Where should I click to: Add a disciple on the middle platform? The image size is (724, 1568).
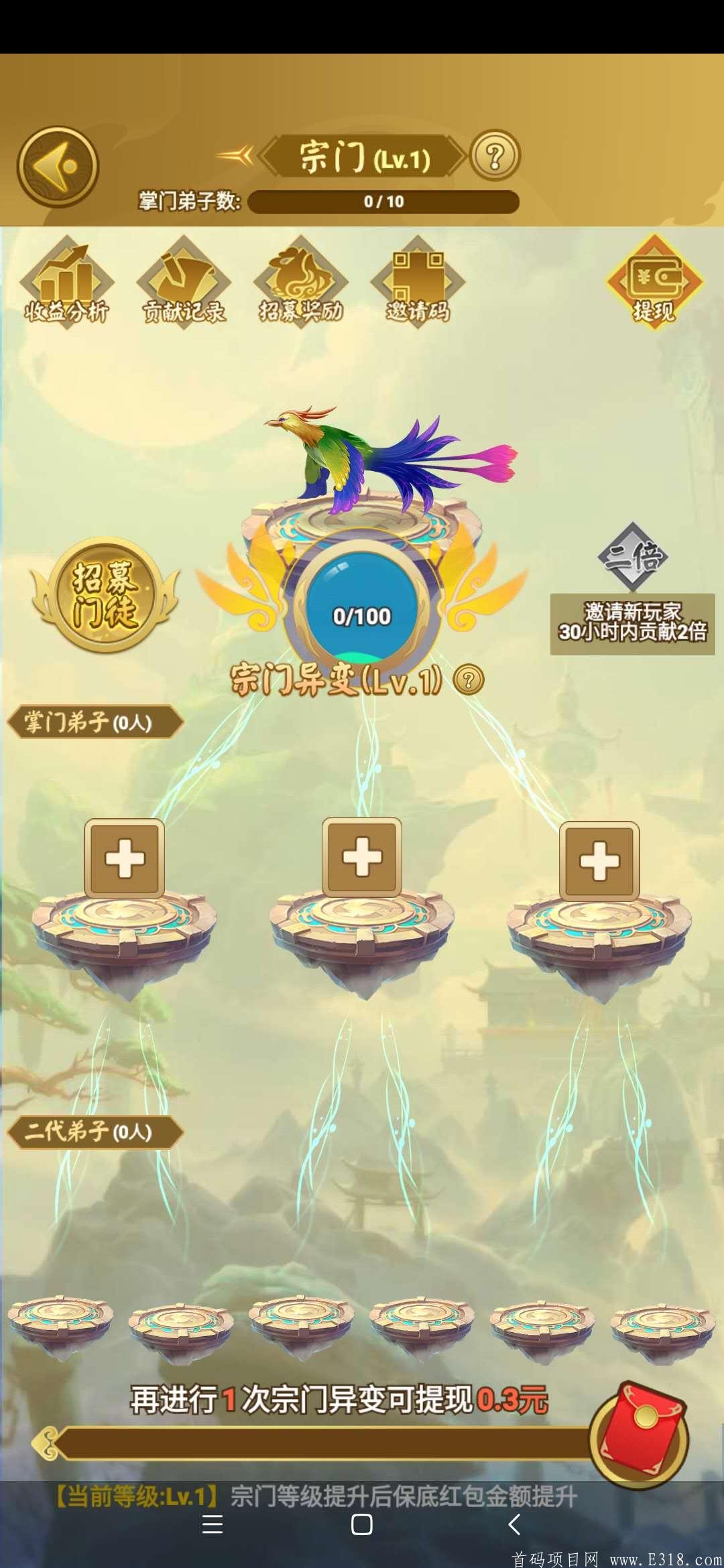(x=362, y=857)
